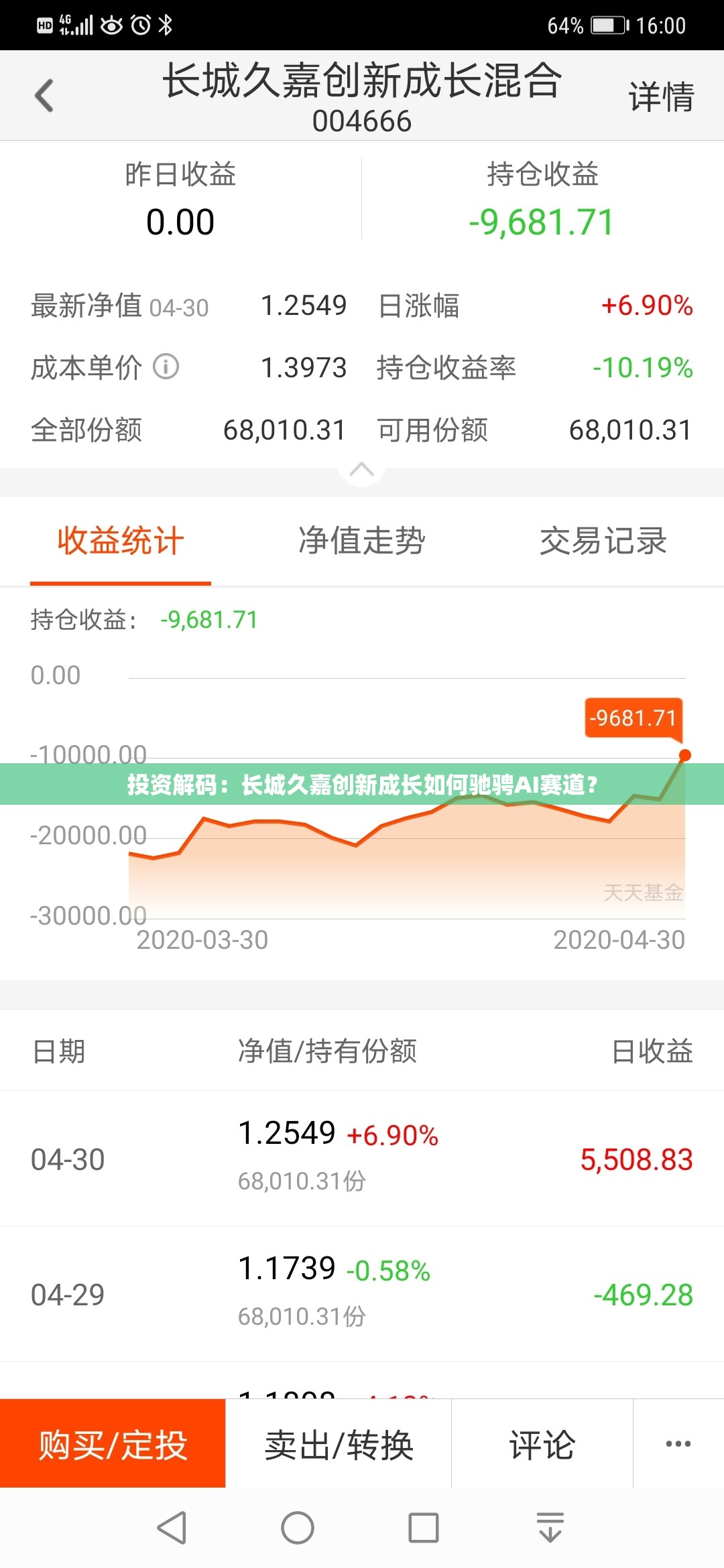
Task: Switch to the 交易记录 tab
Action: (603, 541)
